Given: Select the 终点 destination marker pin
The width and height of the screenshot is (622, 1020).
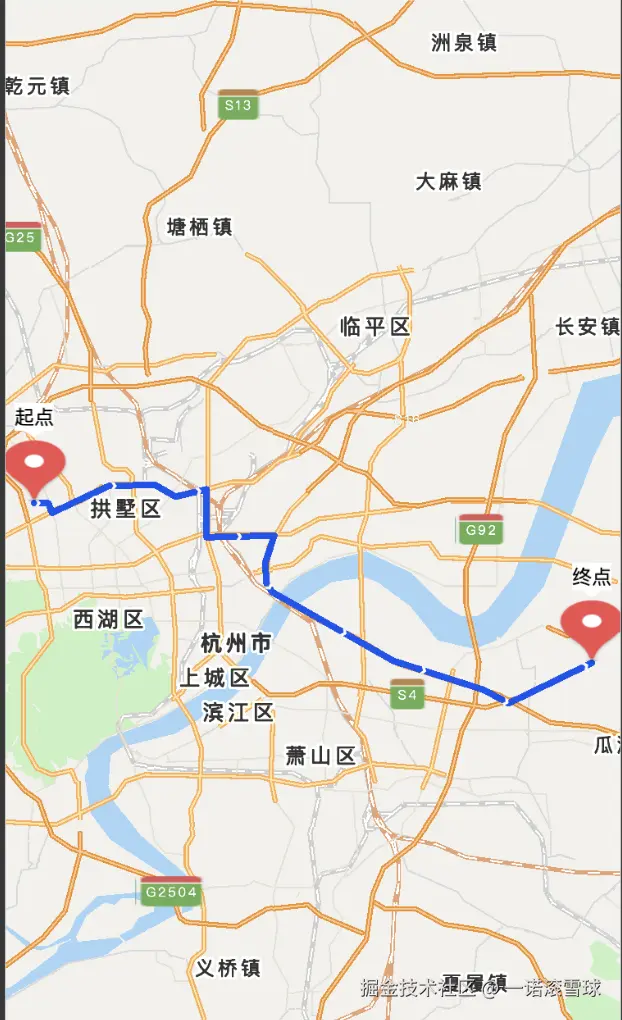Looking at the screenshot, I should click(591, 626).
